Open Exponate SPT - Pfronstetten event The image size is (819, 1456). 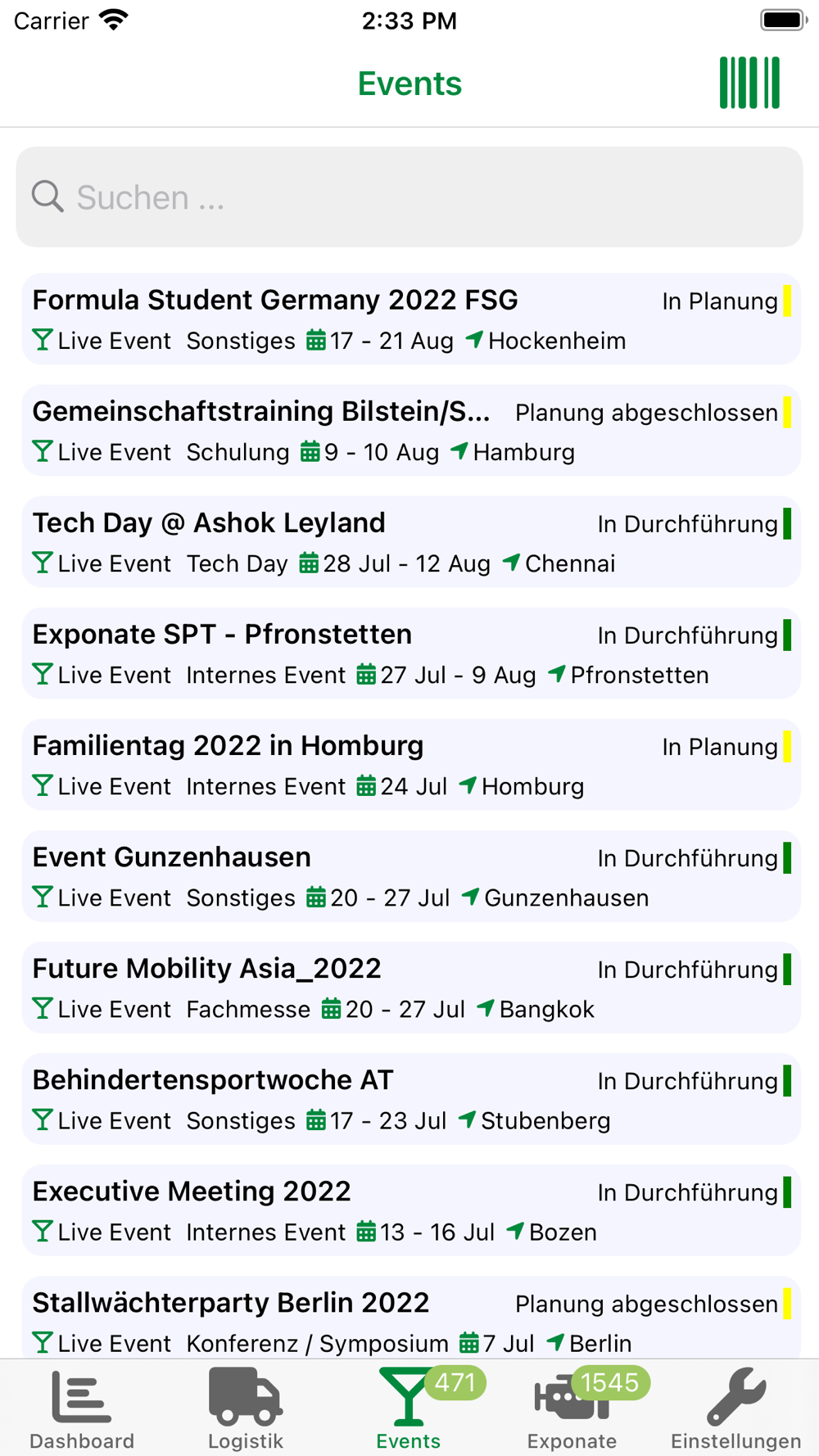[x=411, y=653]
